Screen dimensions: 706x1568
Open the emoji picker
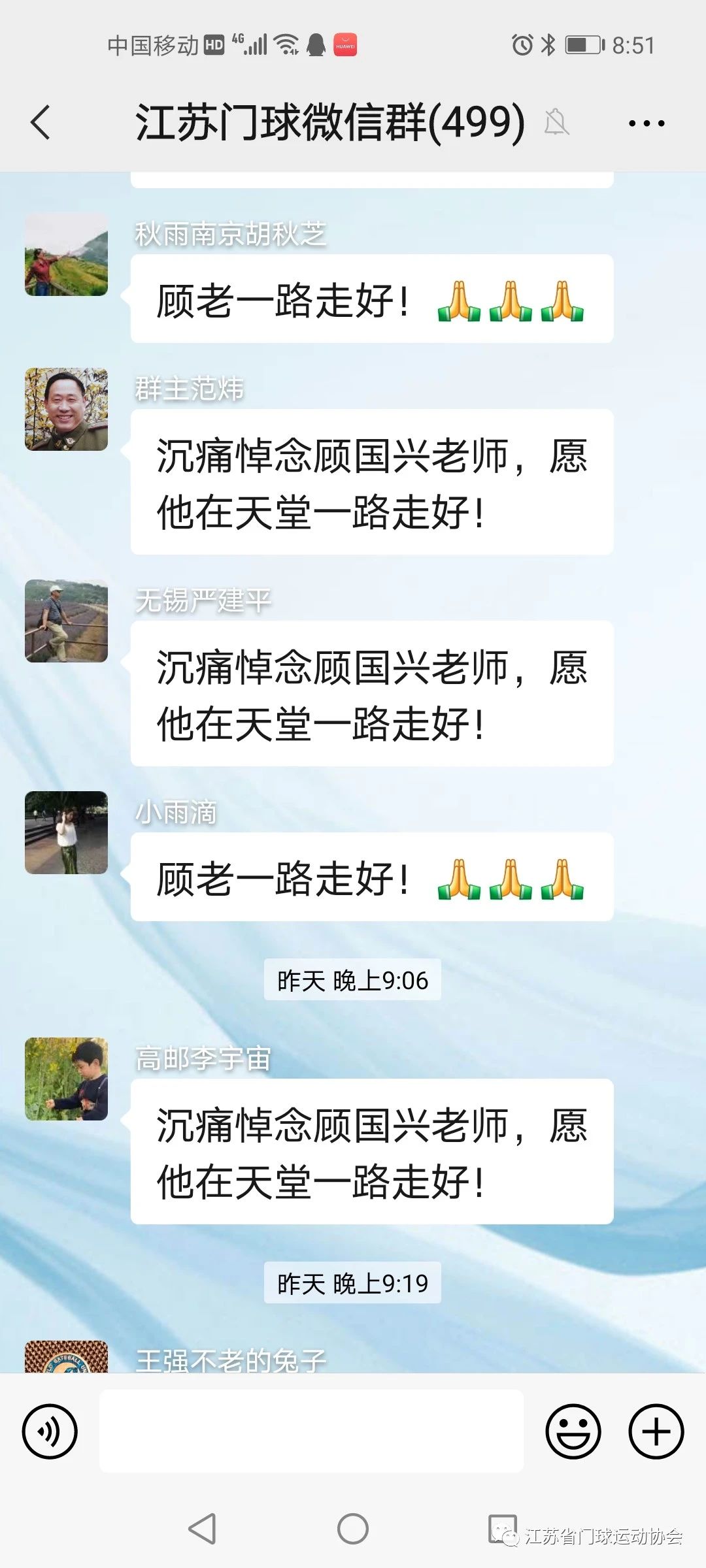coord(573,1431)
